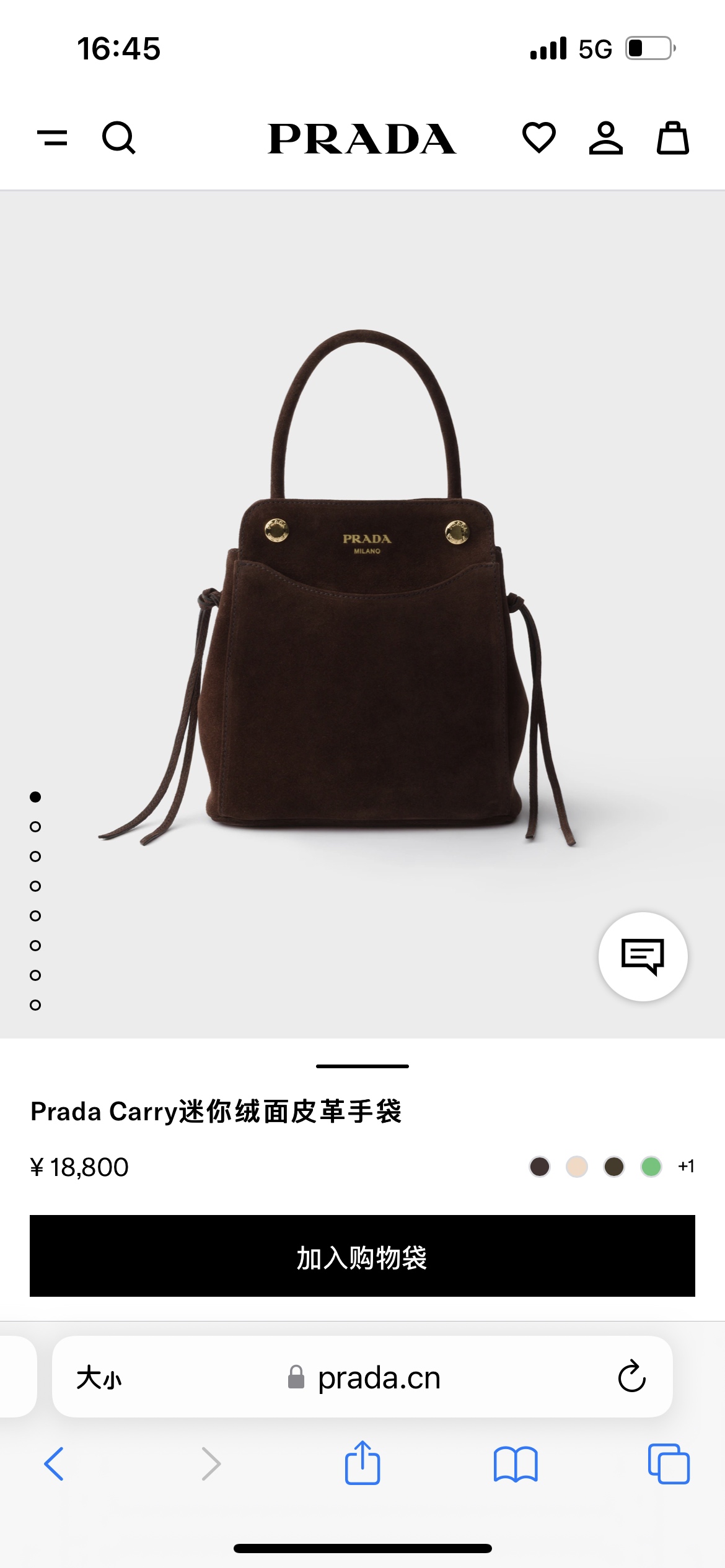
Task: Go back in Safari
Action: click(54, 1464)
